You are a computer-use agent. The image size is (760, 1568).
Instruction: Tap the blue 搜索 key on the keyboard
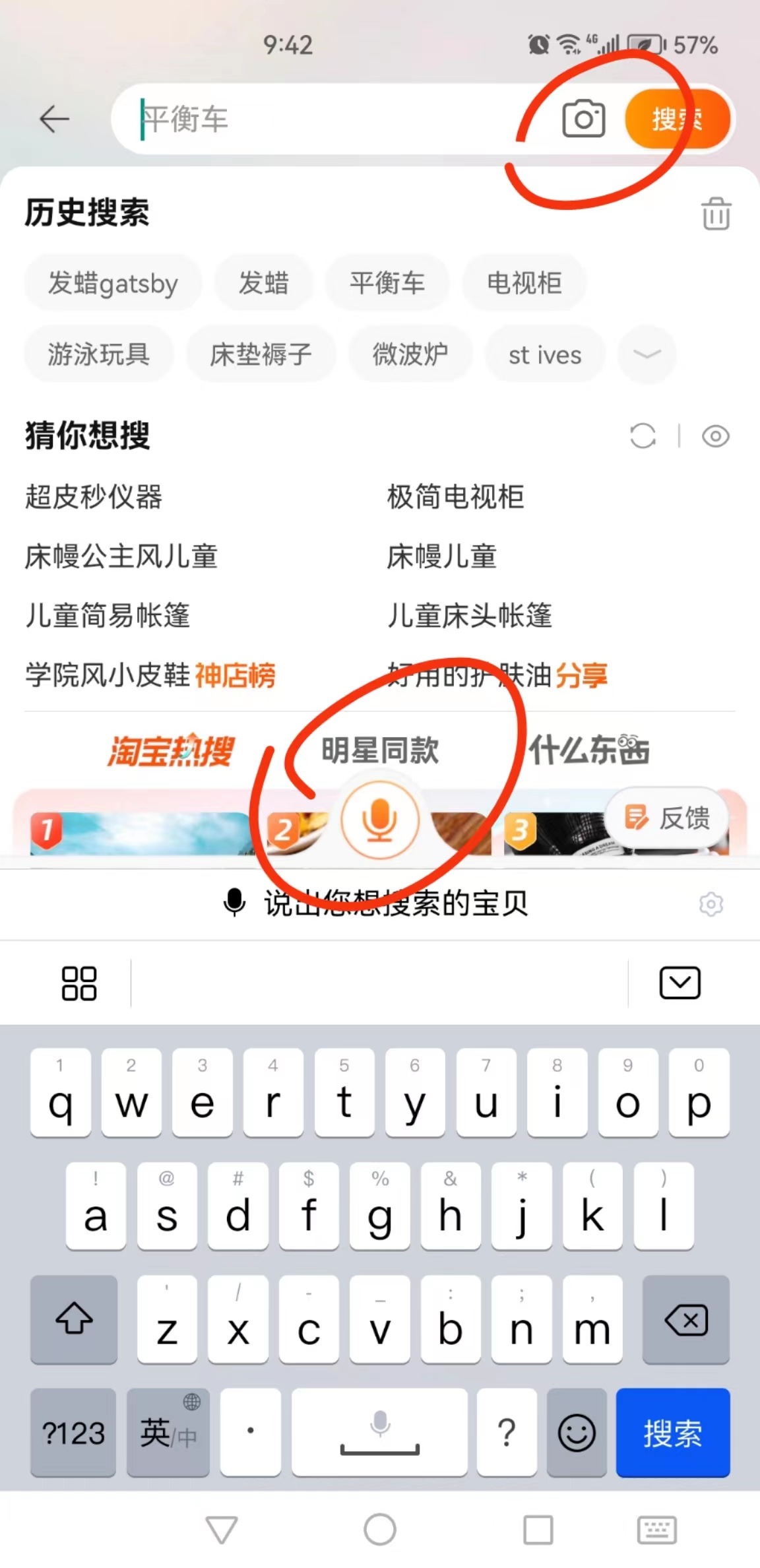click(x=672, y=1433)
